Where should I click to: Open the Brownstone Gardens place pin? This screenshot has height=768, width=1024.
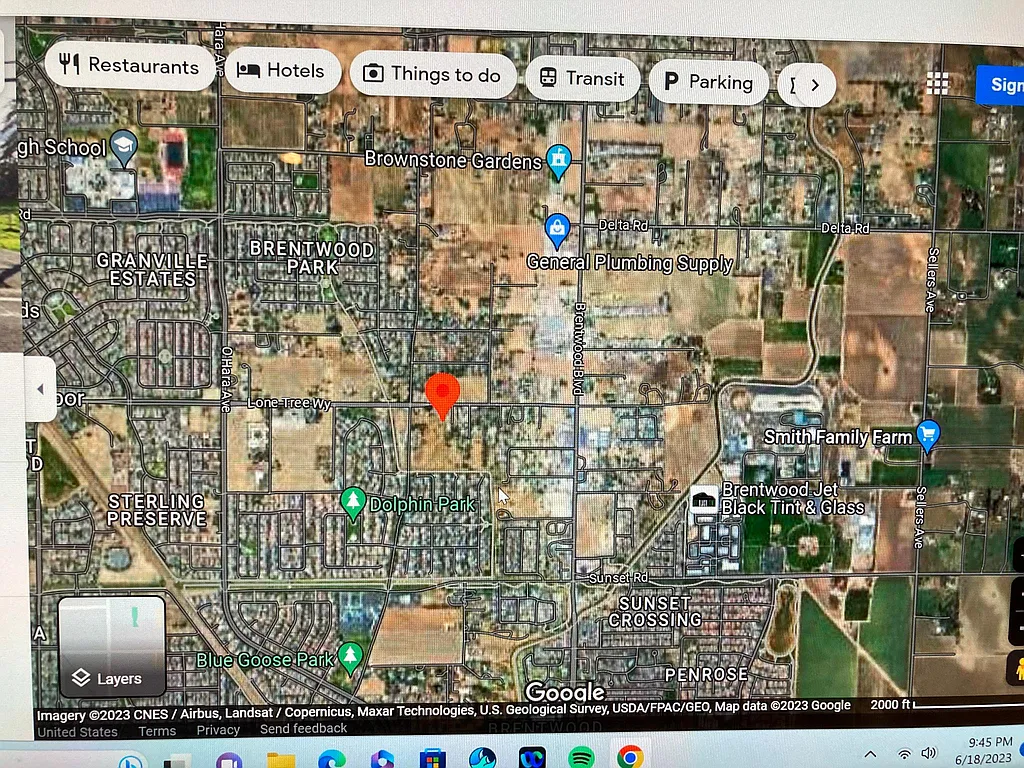pyautogui.click(x=558, y=160)
